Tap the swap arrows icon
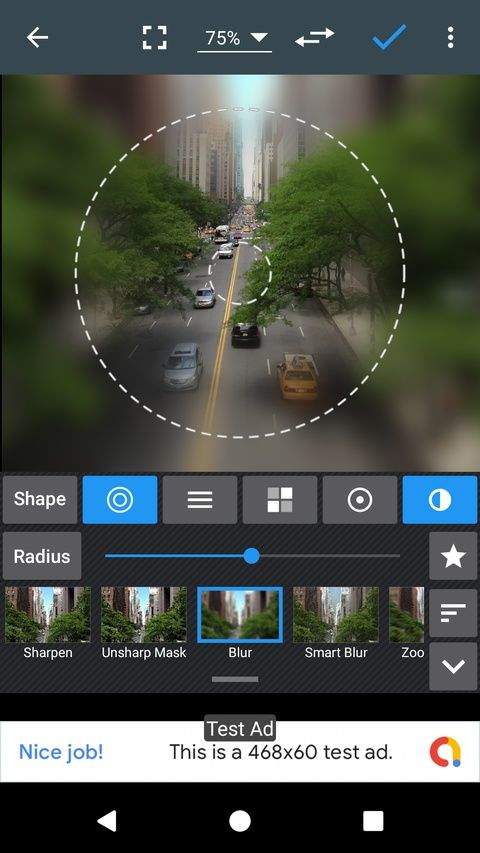The height and width of the screenshot is (853, 480). pos(315,38)
